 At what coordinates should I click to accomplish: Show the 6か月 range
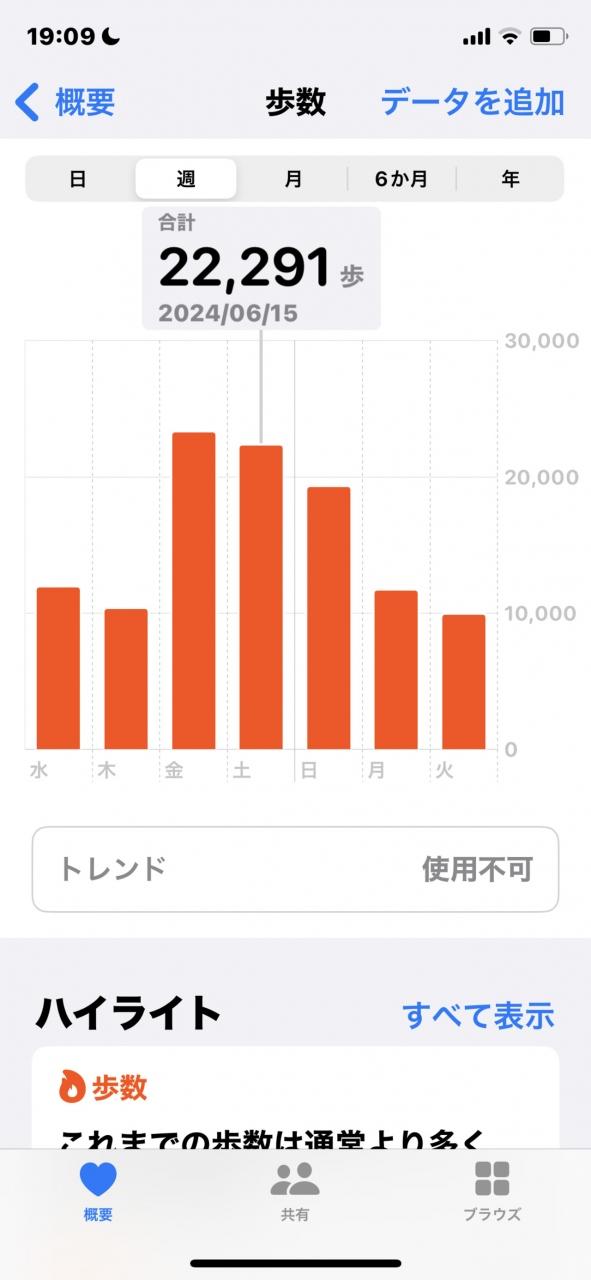402,179
